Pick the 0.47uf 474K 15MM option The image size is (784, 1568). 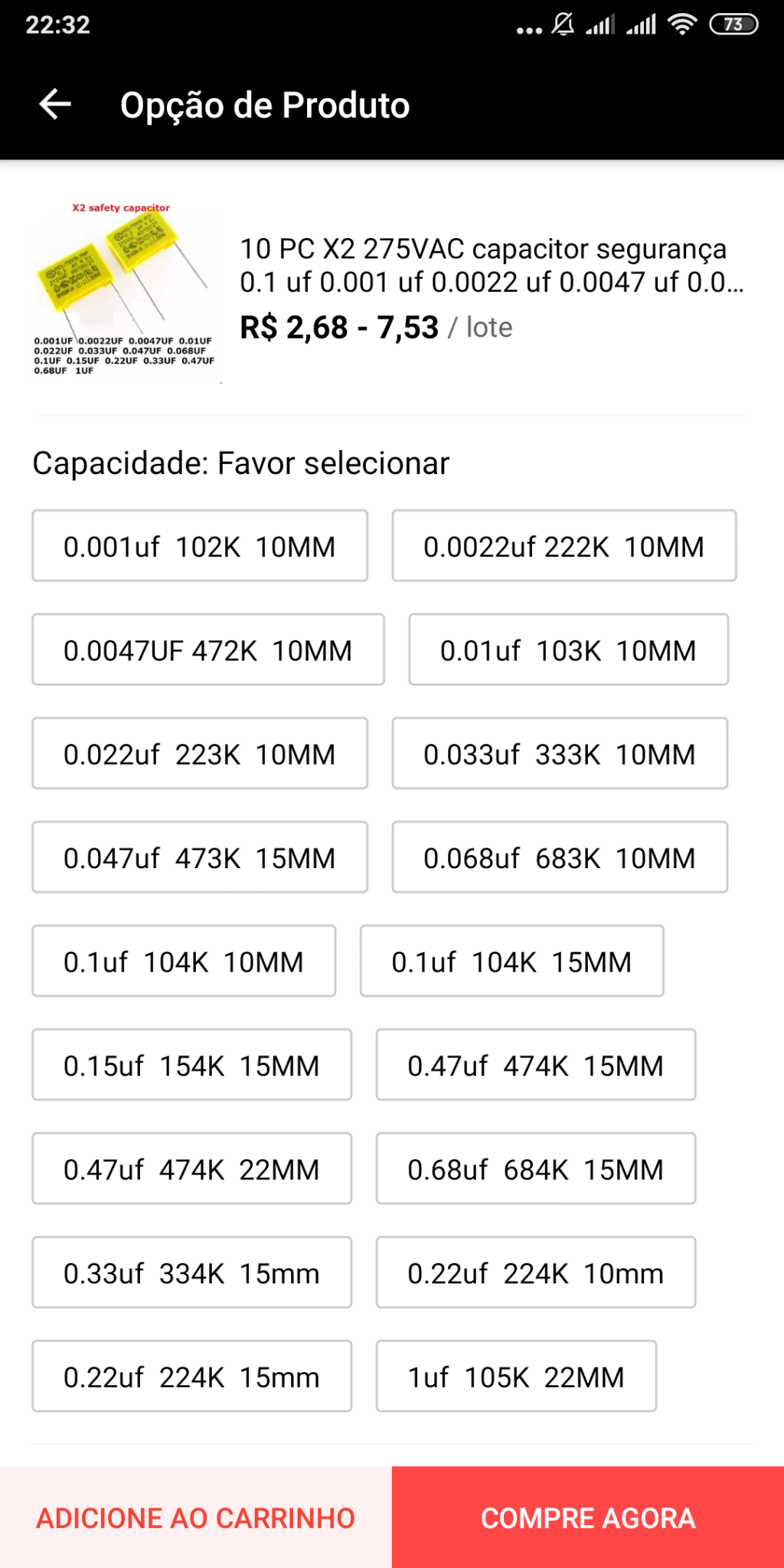[x=536, y=1065]
